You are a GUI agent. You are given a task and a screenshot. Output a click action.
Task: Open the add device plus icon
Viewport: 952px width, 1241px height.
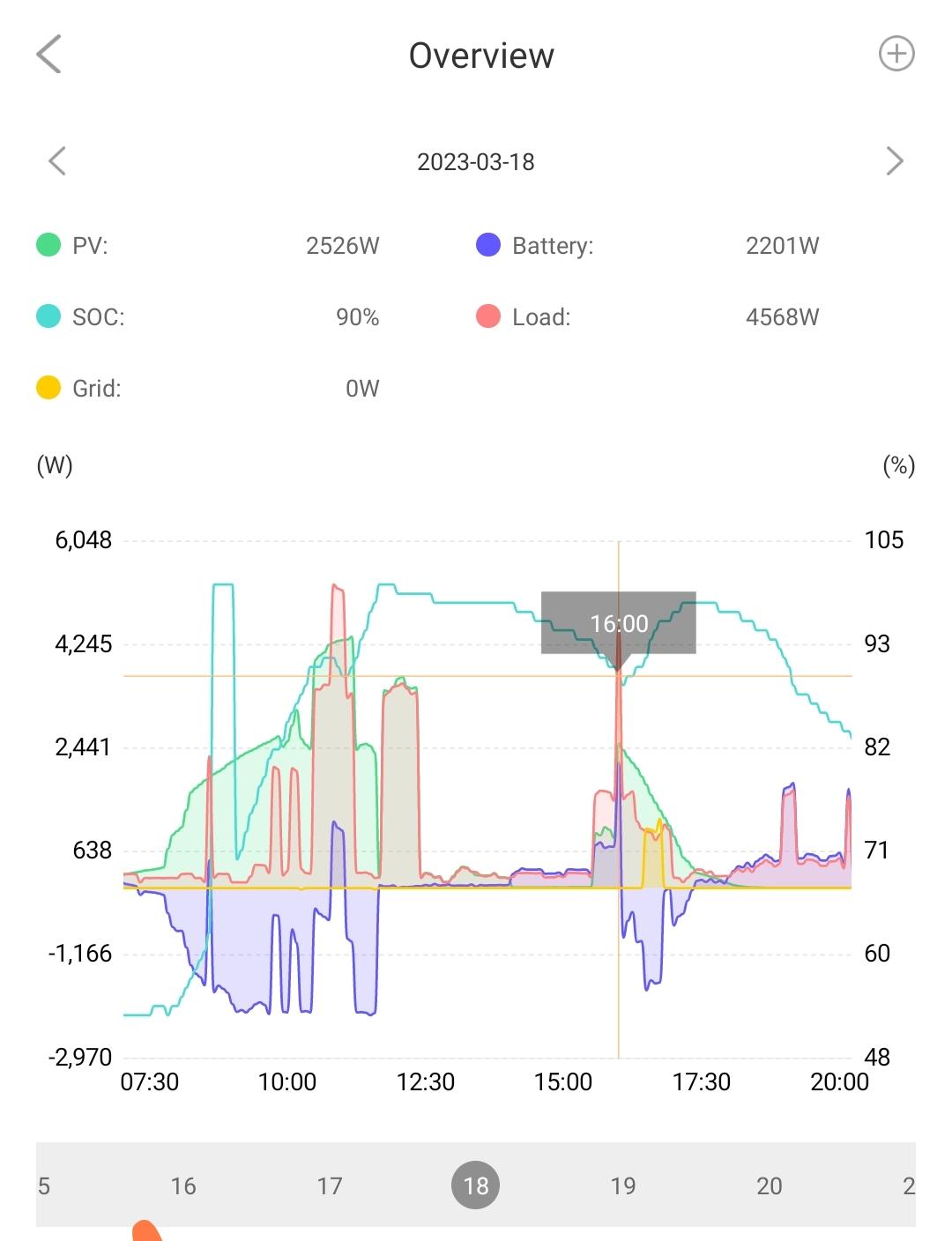click(896, 53)
